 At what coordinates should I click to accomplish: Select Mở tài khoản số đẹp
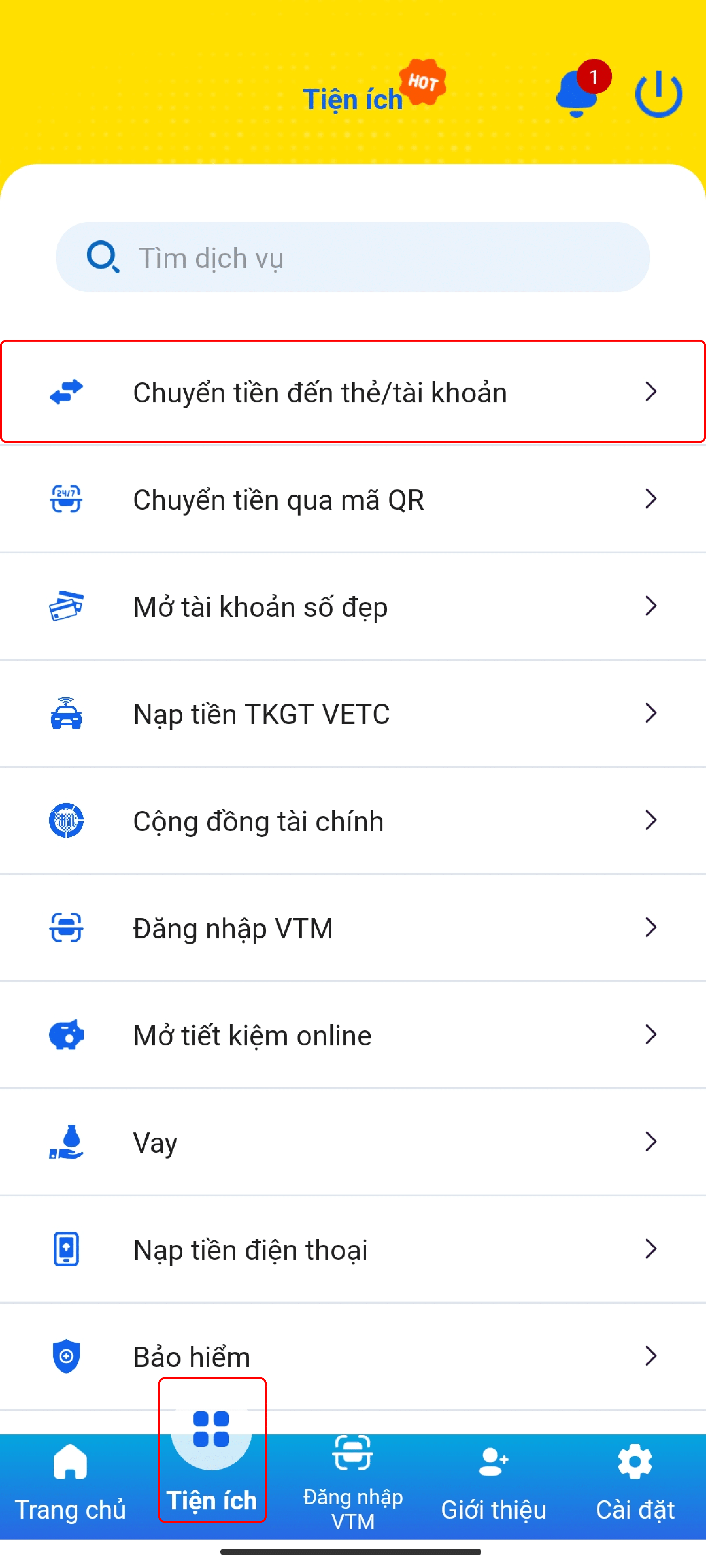353,606
